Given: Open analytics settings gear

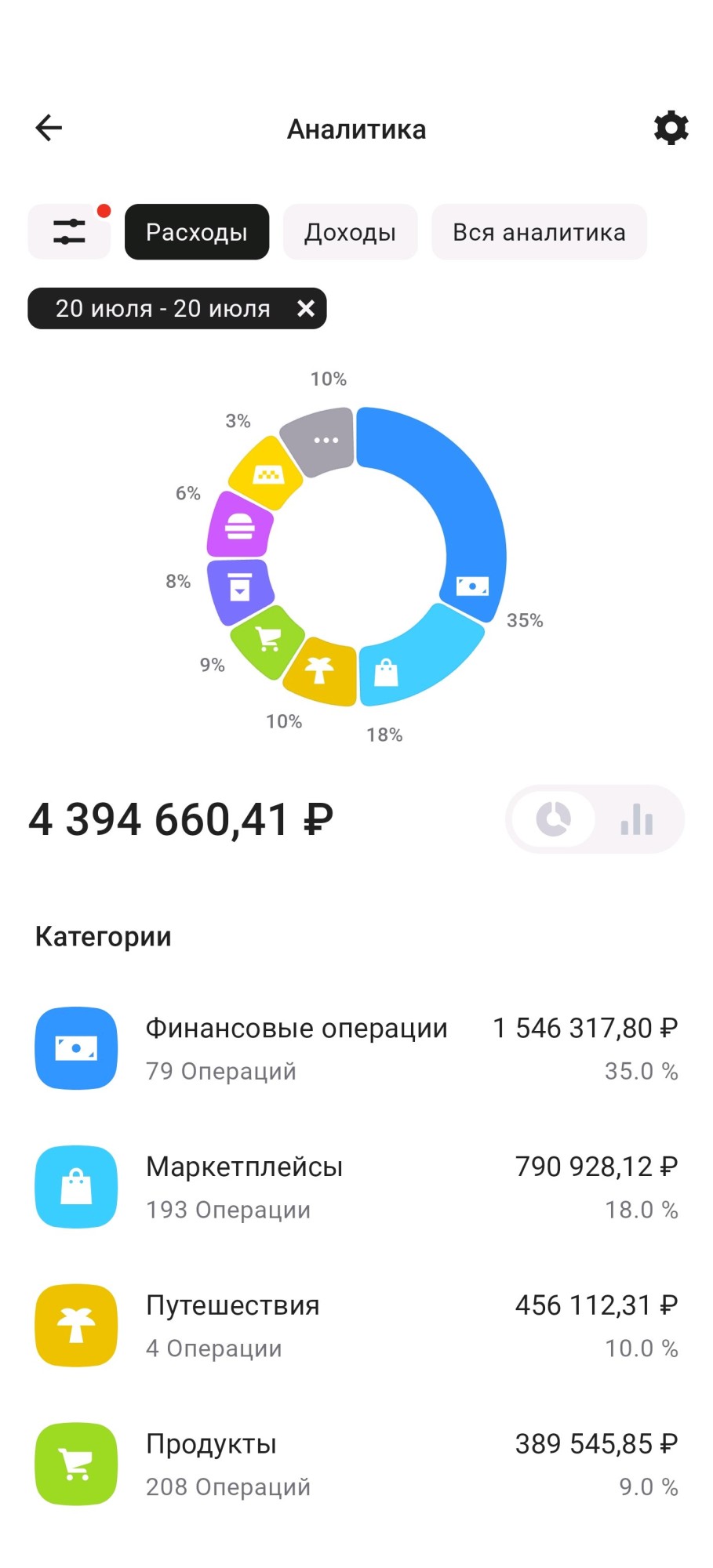Looking at the screenshot, I should click(671, 128).
